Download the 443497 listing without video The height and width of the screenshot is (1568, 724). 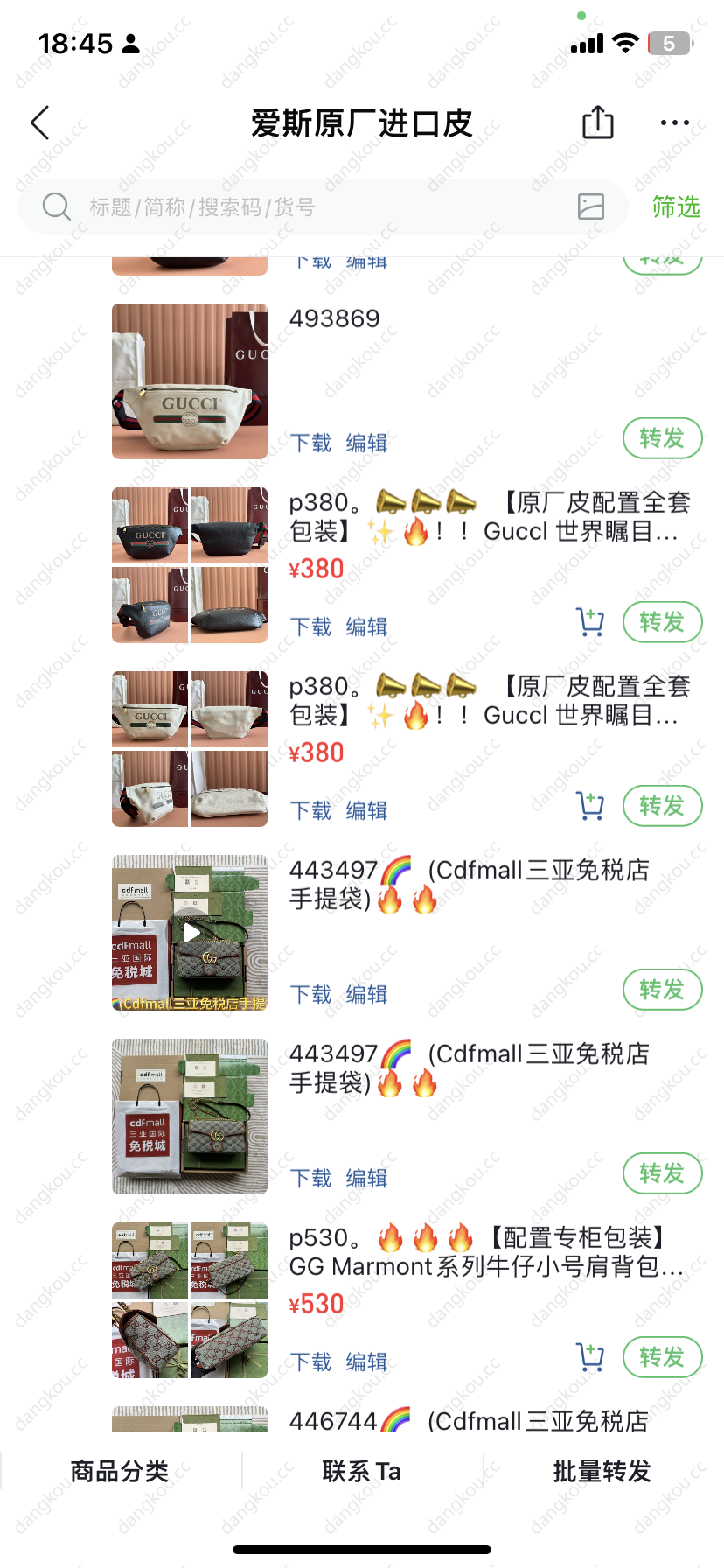311,1179
